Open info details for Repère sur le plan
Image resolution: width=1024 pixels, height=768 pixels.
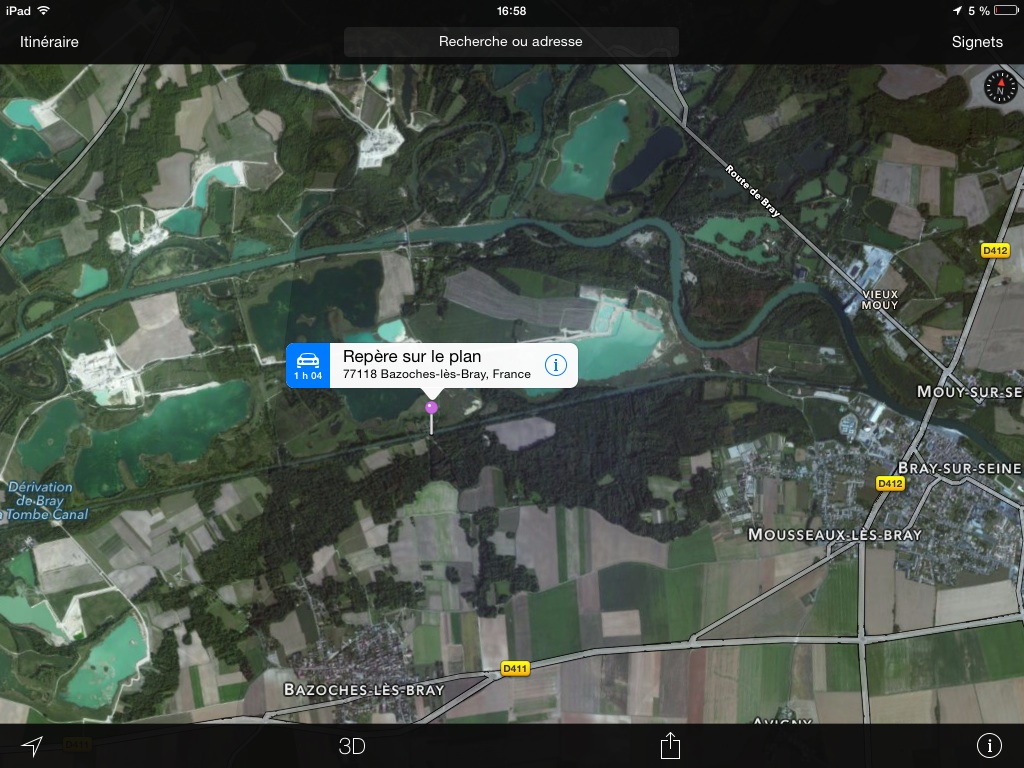[556, 365]
